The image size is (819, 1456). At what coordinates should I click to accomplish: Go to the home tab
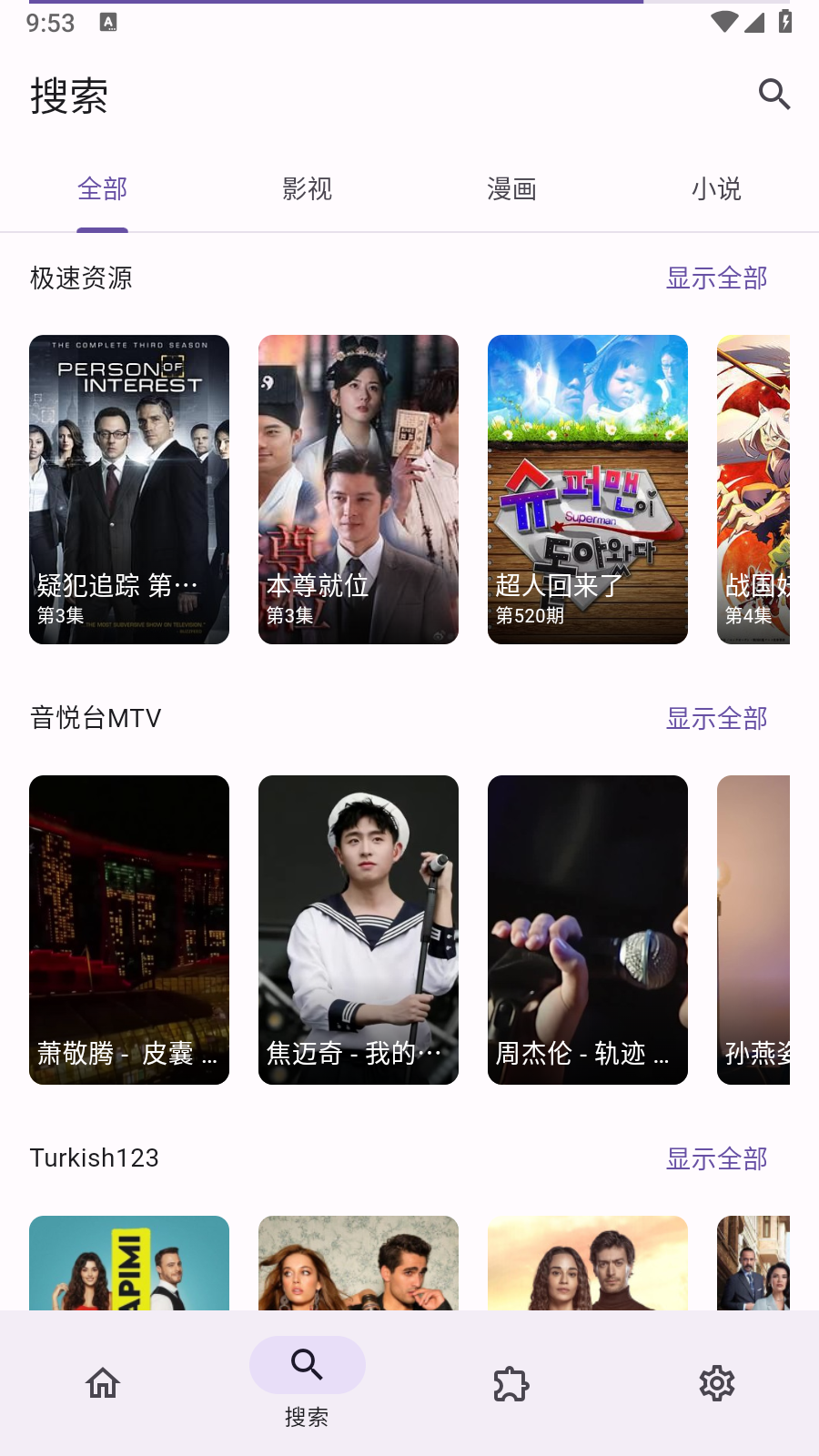click(103, 1383)
